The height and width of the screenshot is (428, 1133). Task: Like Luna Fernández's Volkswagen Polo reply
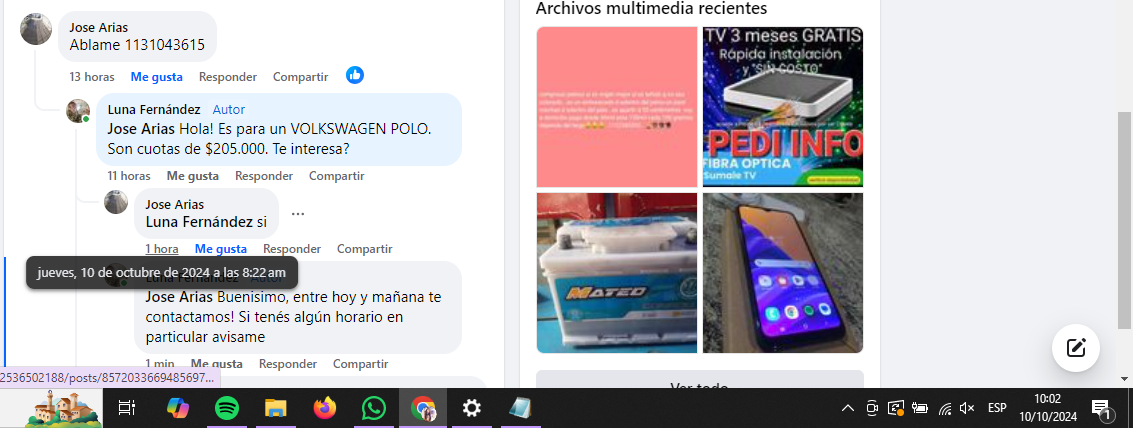click(192, 176)
